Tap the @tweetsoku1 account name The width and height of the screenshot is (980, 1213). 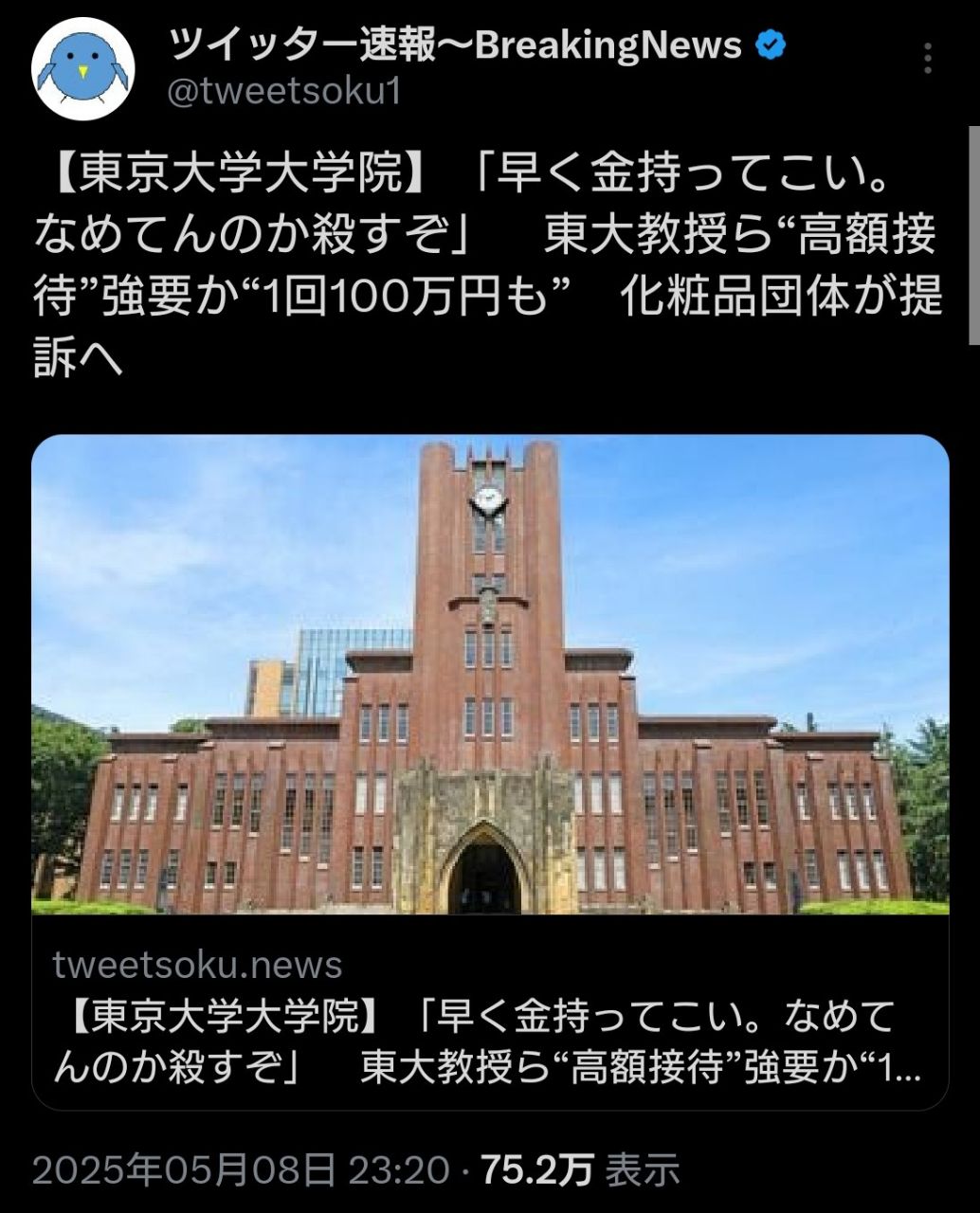point(284,92)
